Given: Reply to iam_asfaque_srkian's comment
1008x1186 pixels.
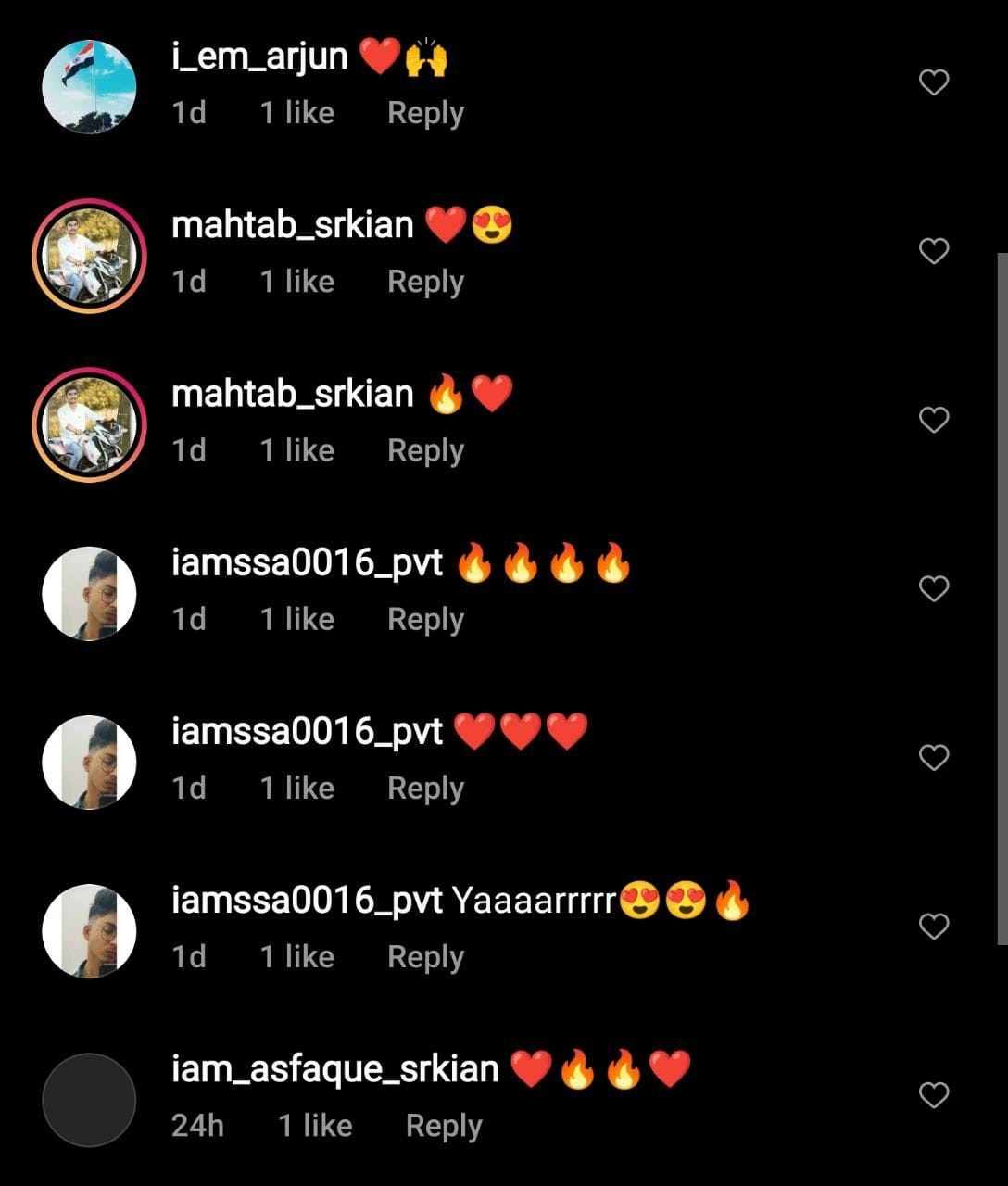Looking at the screenshot, I should tap(444, 1125).
